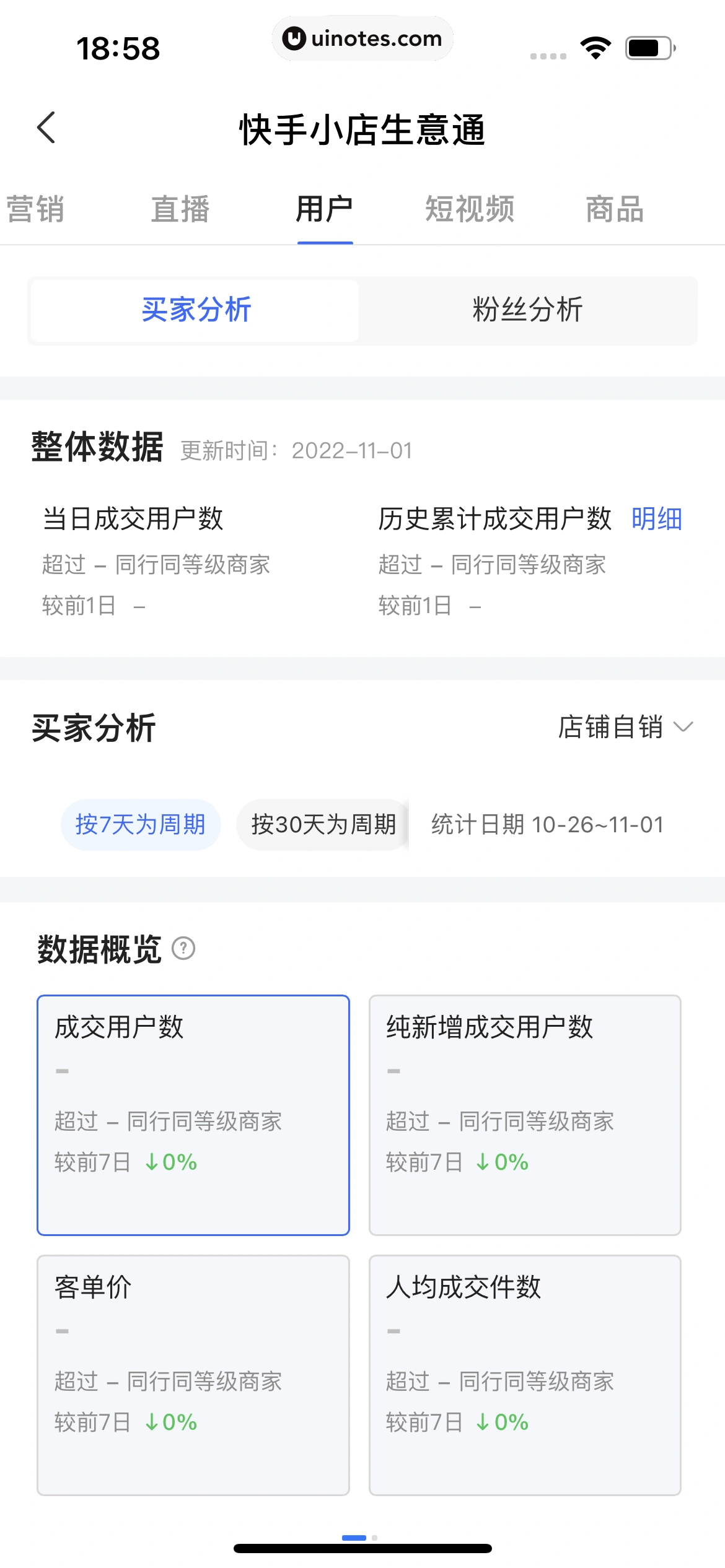Tap the 客单价 card
Screen dimensions: 725x1568
[193, 1375]
